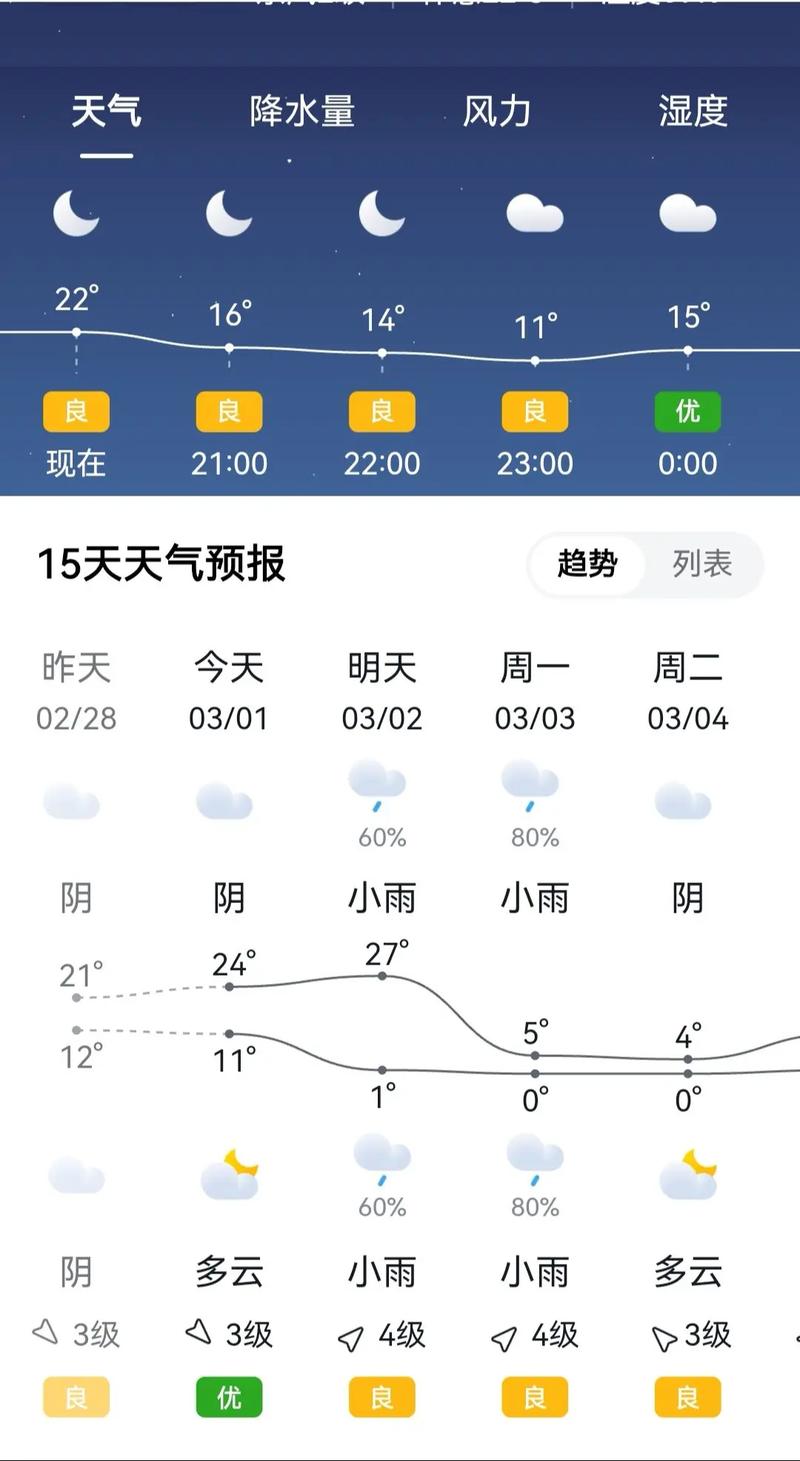Click the 风力 menu item
Viewport: 800px width, 1461px height.
pyautogui.click(x=495, y=113)
